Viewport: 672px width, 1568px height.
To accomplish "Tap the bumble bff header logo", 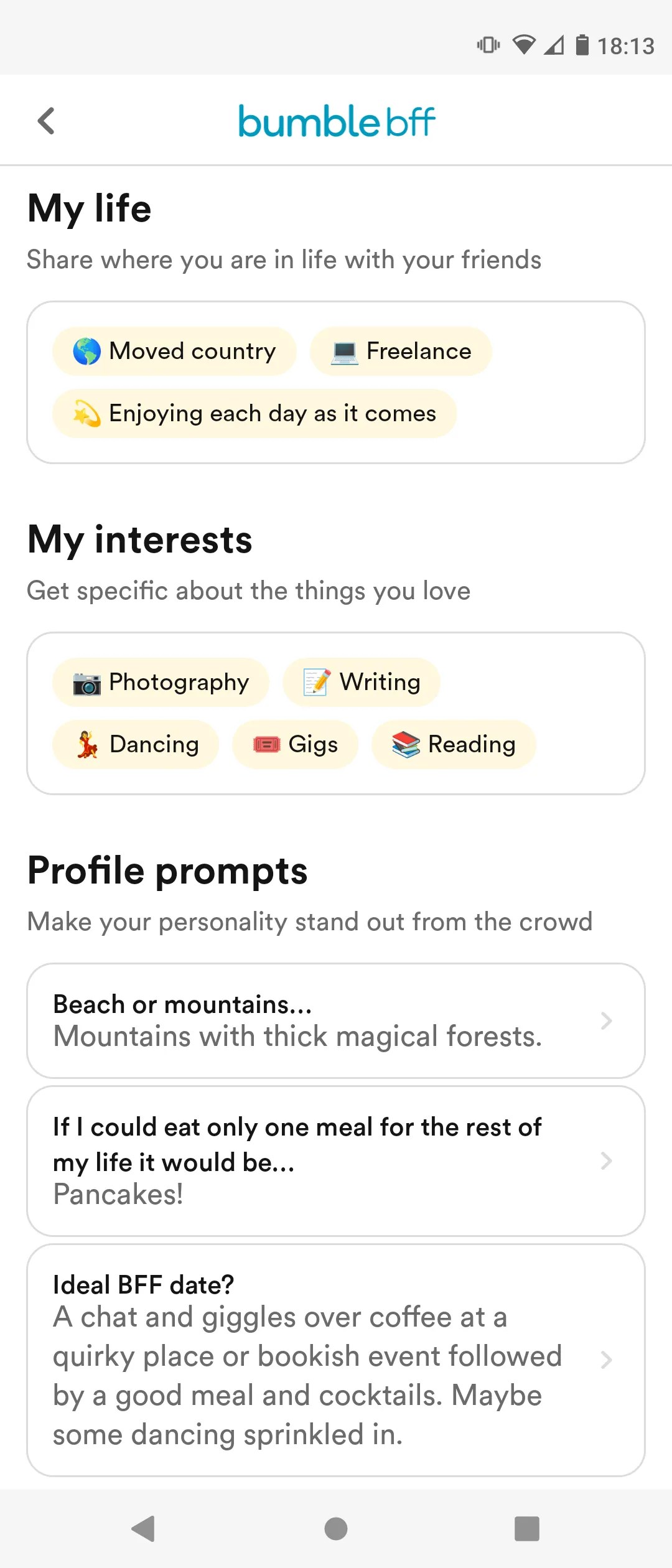I will coord(335,119).
